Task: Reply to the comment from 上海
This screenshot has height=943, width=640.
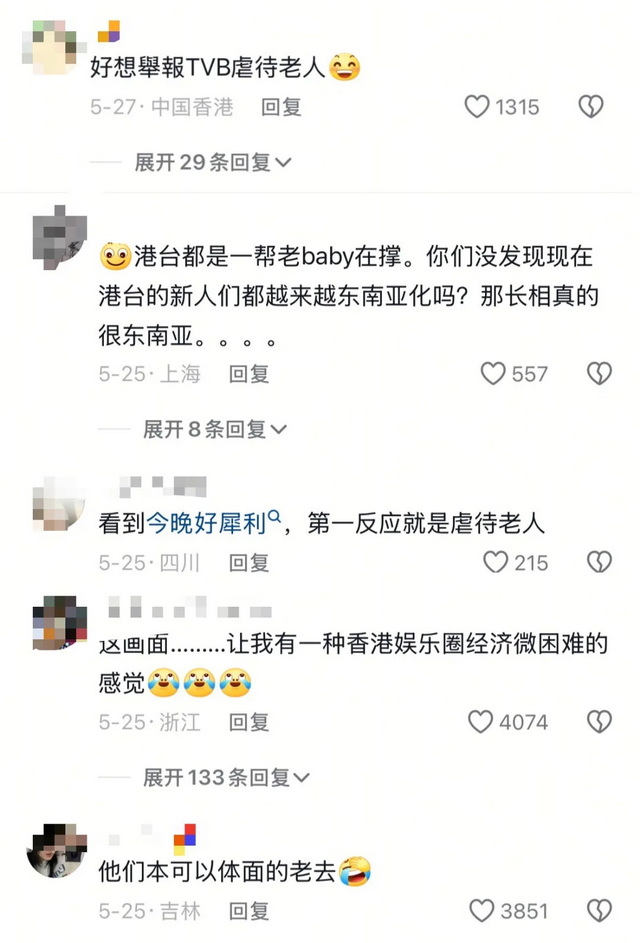Action: [x=249, y=374]
